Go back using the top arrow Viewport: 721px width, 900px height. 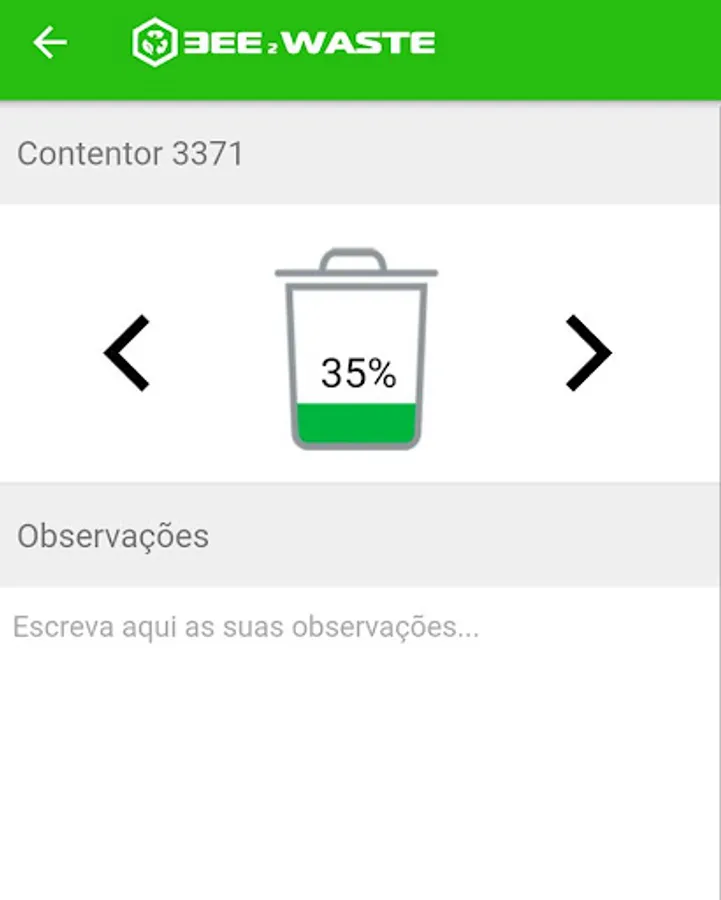tap(50, 43)
